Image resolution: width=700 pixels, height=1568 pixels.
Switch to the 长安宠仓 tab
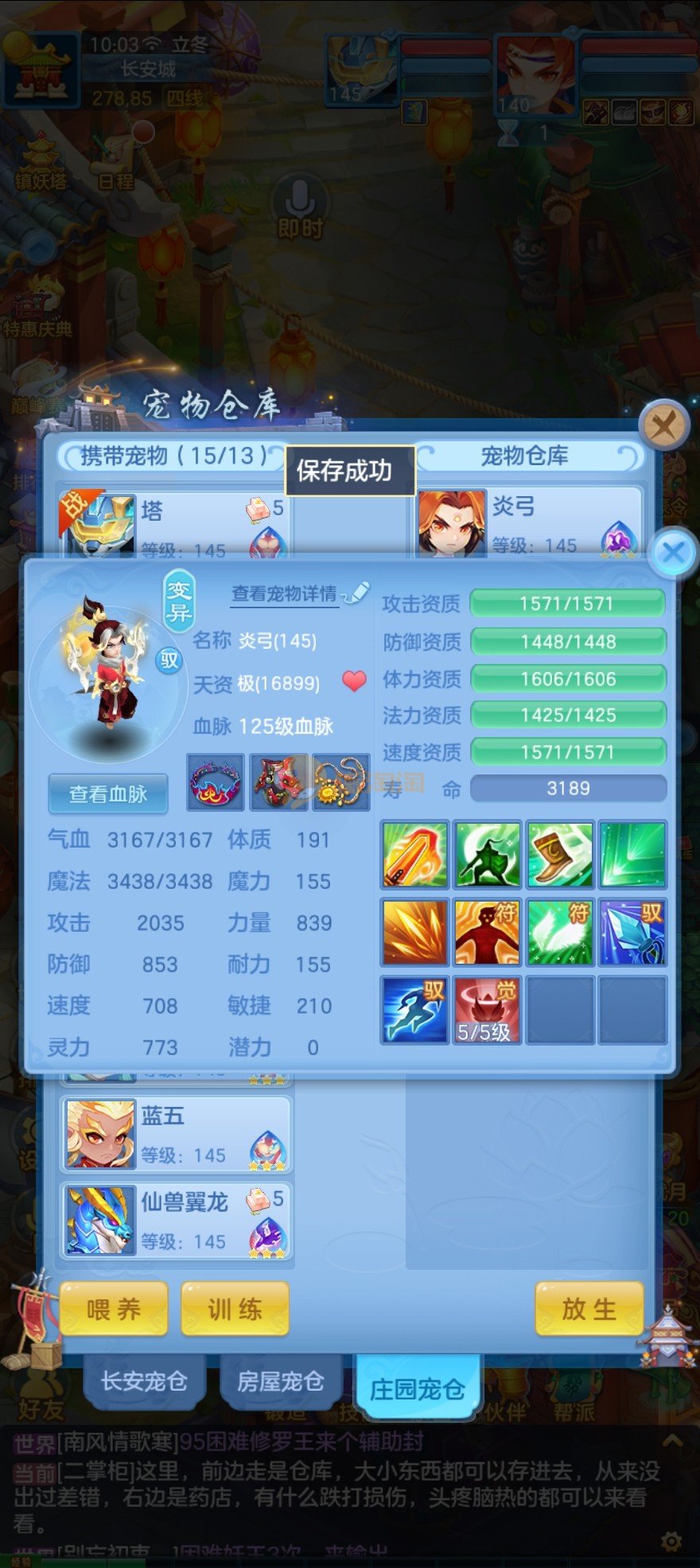[144, 1381]
